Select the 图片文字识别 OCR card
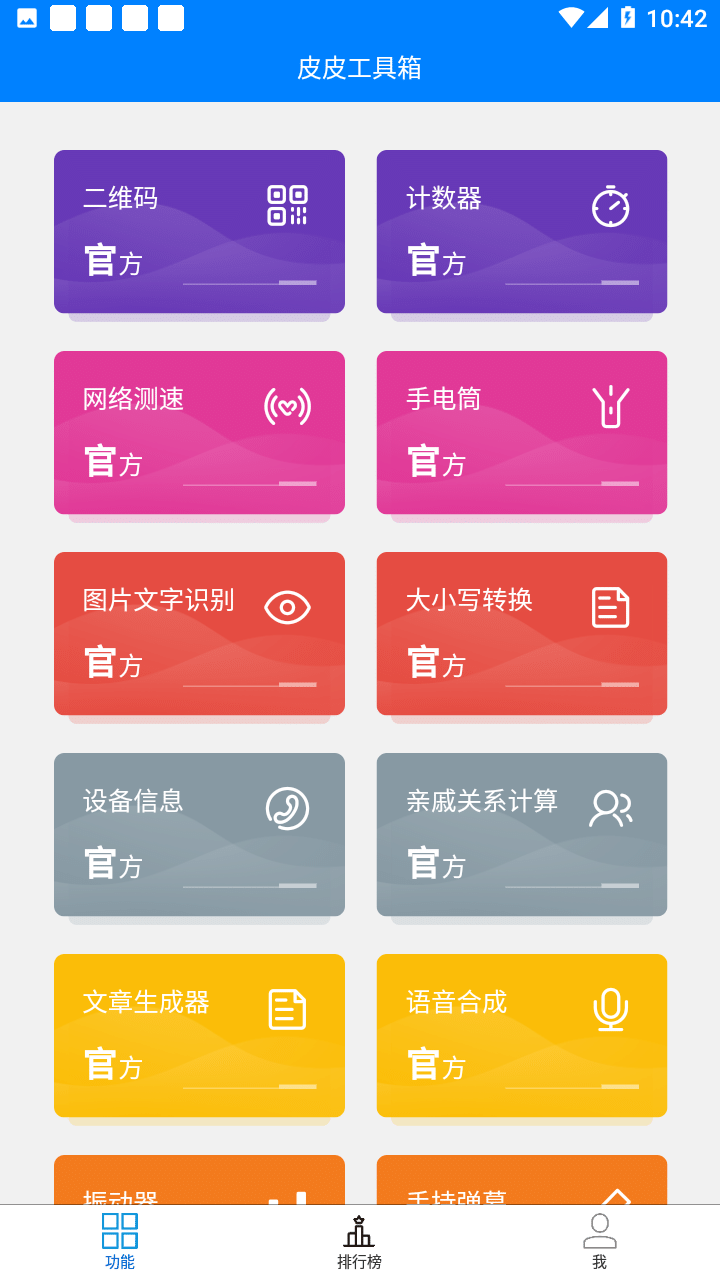720x1280 pixels. pyautogui.click(x=199, y=634)
